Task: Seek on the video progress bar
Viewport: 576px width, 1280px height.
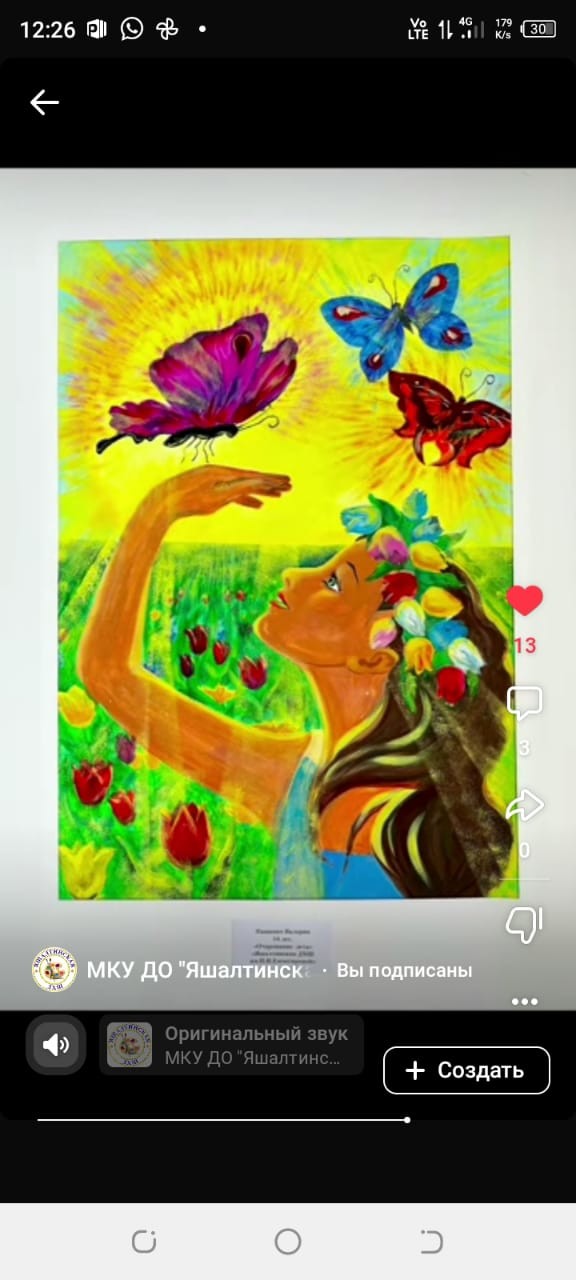Action: 222,1120
